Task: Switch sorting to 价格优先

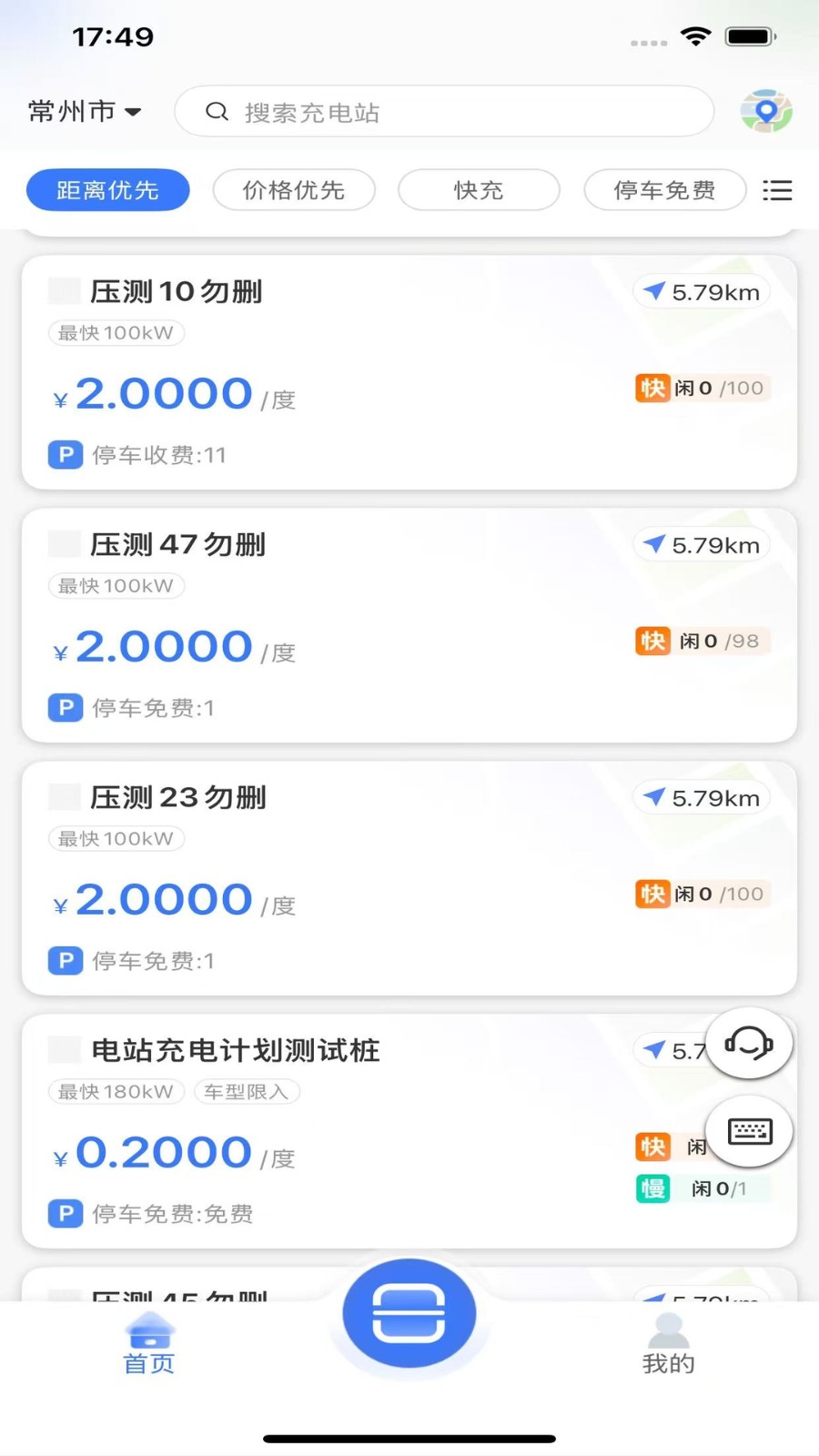Action: pos(293,190)
